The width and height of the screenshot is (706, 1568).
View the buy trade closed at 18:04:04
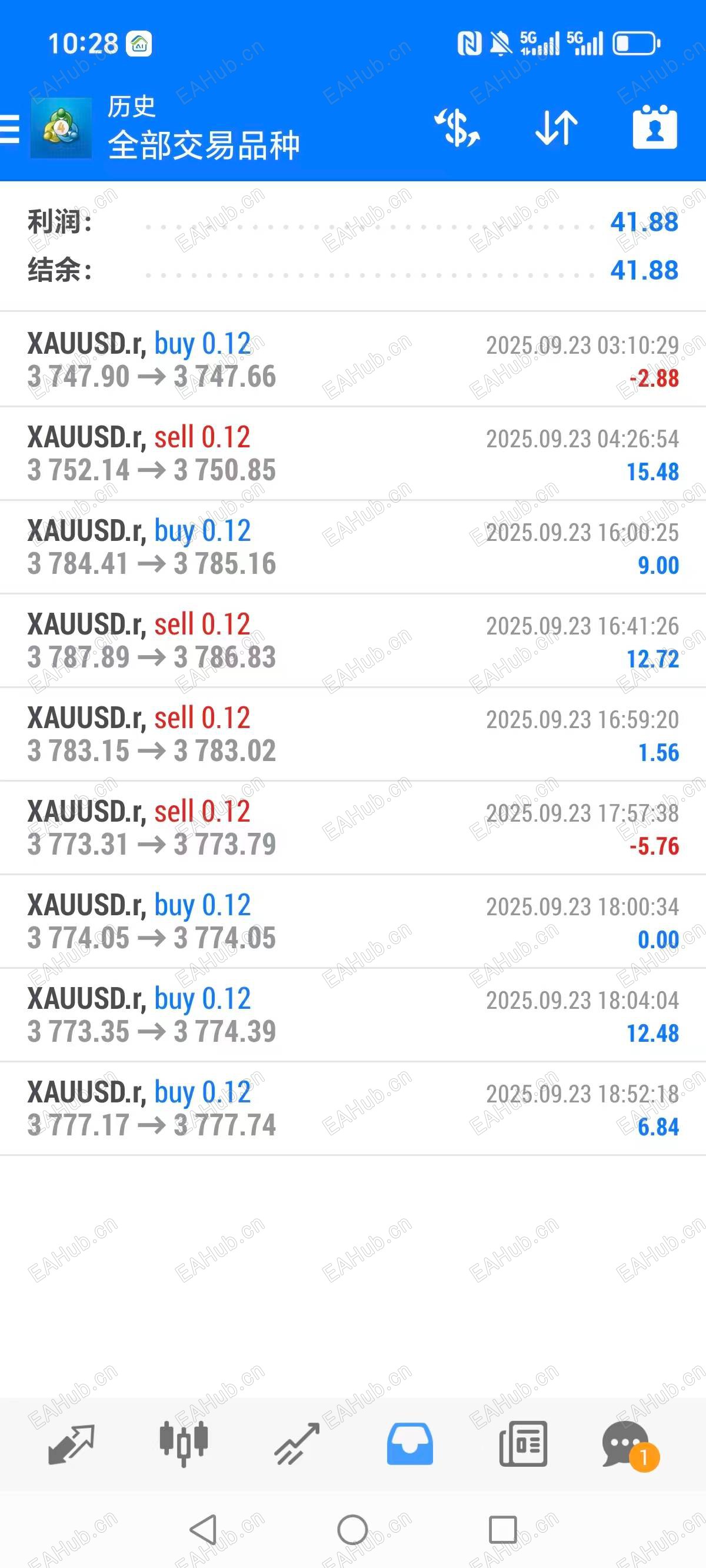pyautogui.click(x=353, y=1016)
